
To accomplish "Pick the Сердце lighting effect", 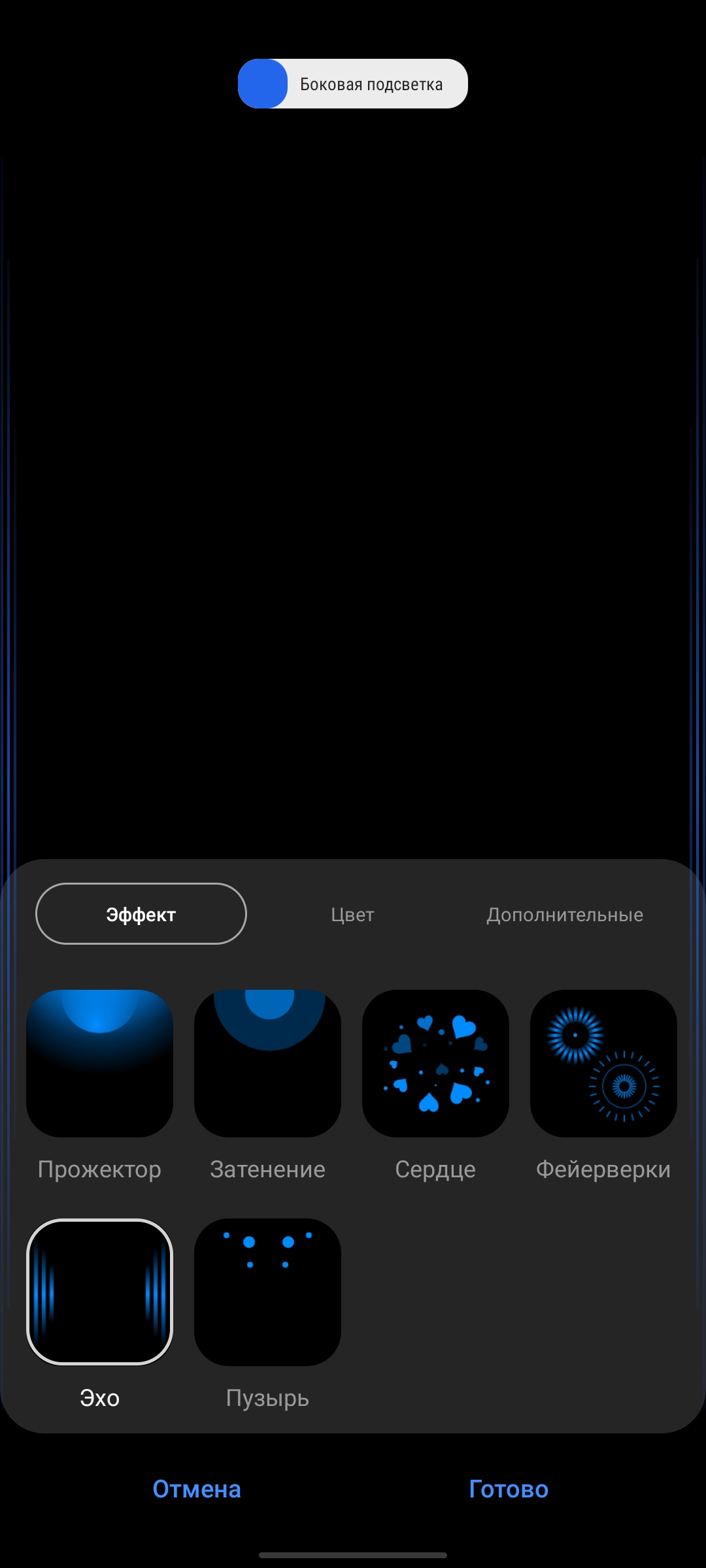I will [x=435, y=1064].
